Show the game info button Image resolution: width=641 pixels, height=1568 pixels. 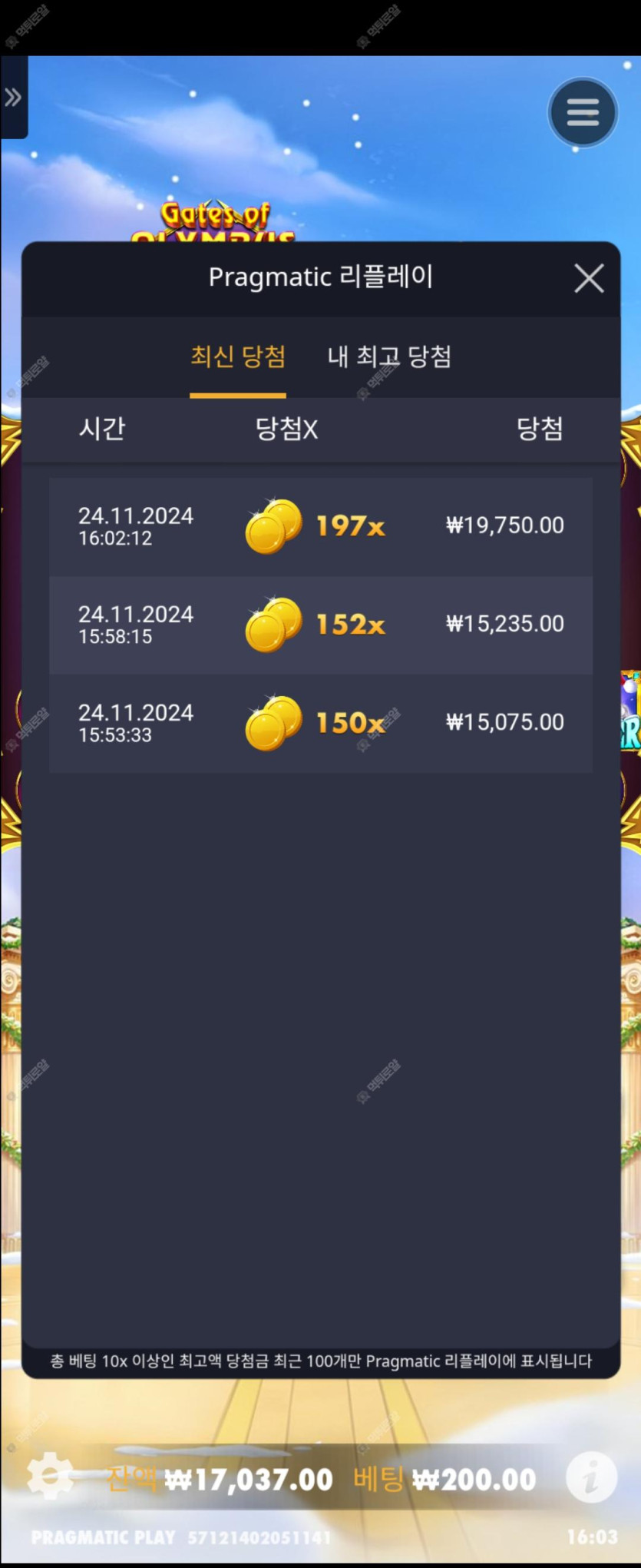(591, 1477)
